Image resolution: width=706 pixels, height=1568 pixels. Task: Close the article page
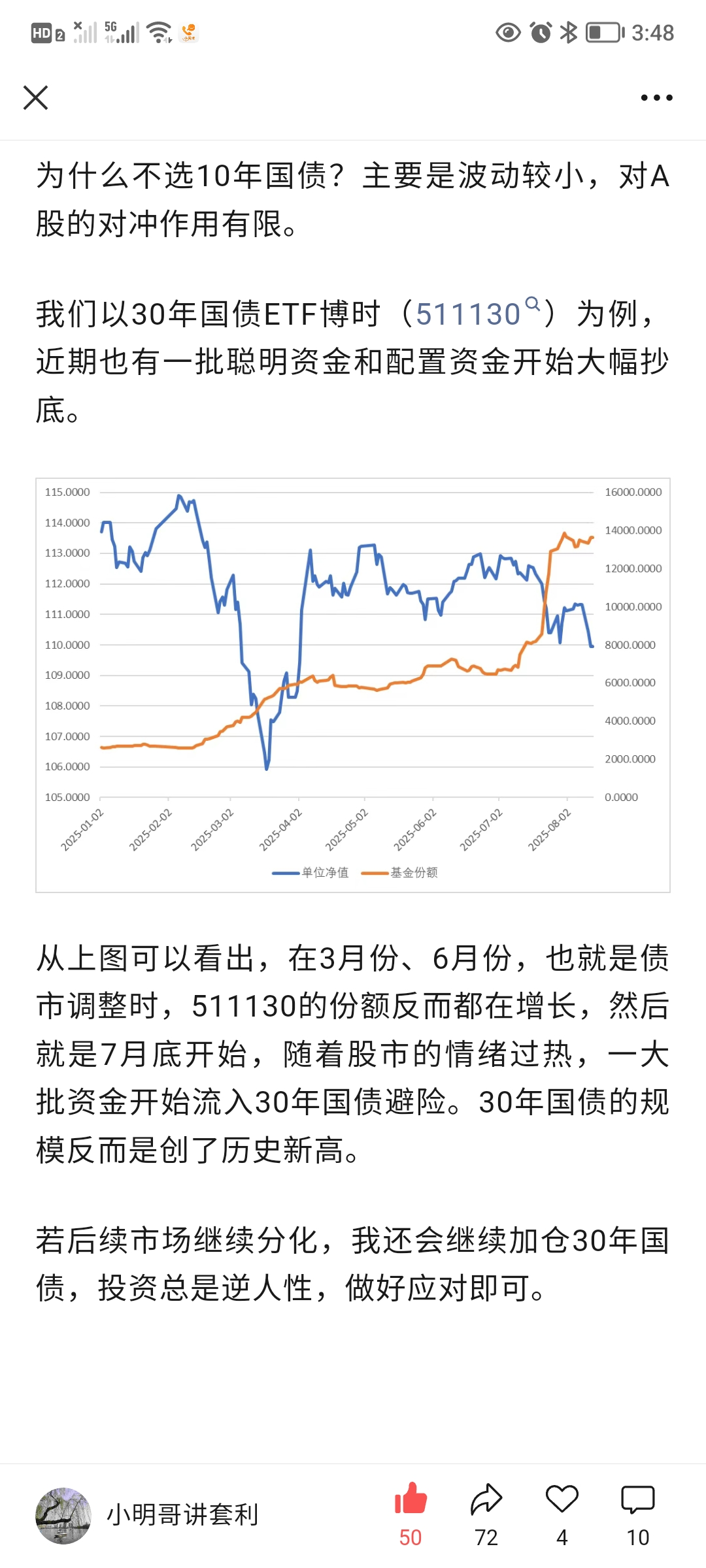[x=36, y=98]
